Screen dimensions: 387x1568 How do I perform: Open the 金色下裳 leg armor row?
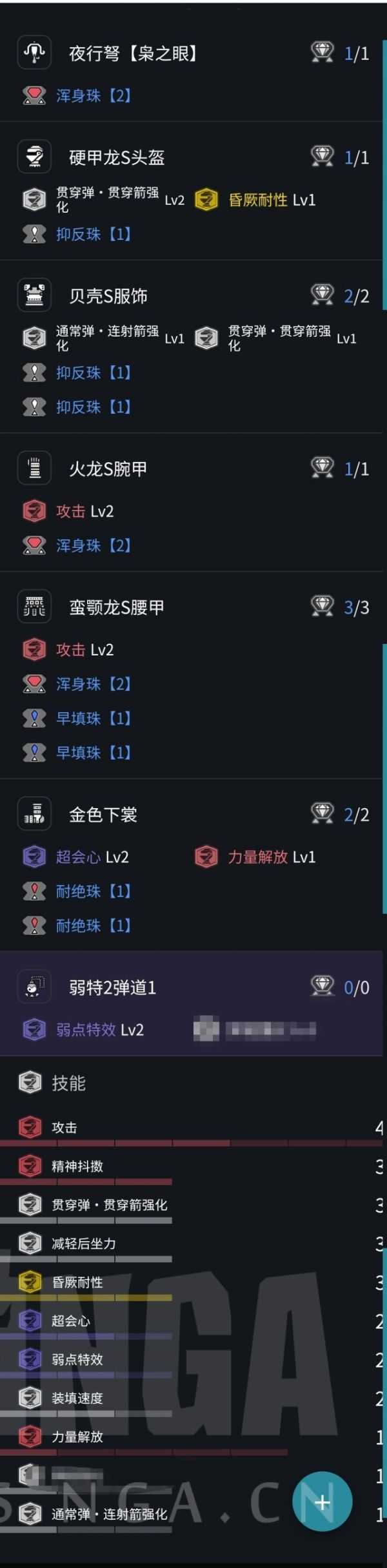pyautogui.click(x=103, y=815)
